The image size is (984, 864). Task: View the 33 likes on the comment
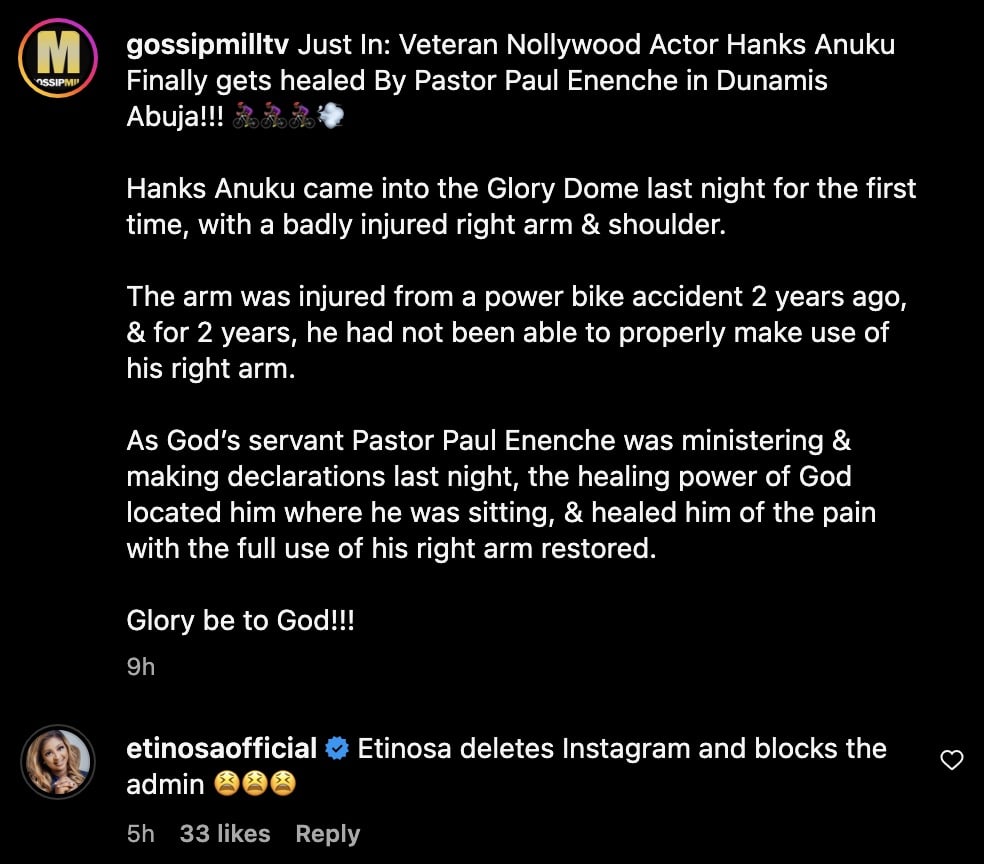click(225, 834)
